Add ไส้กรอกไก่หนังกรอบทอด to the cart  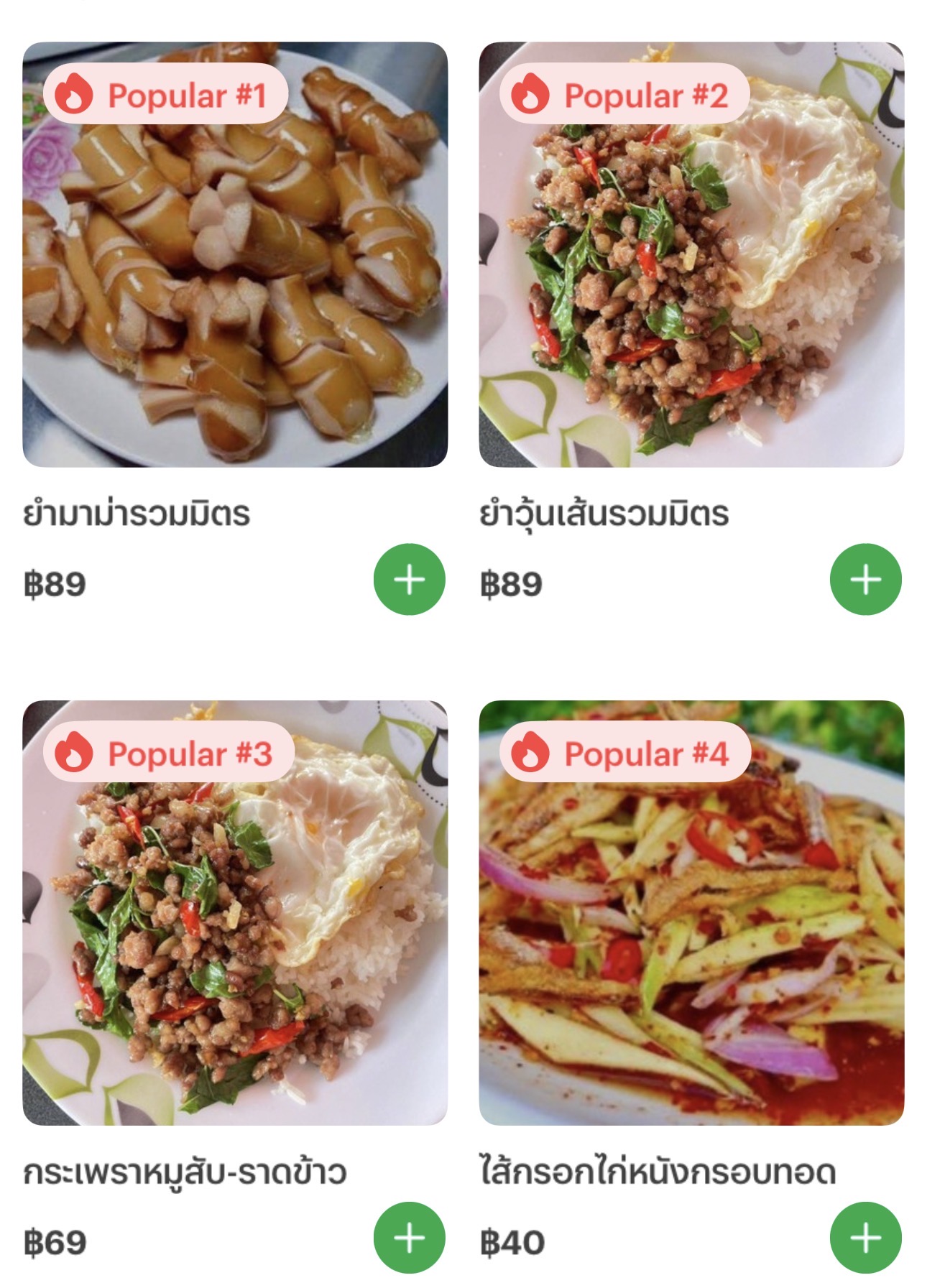[x=865, y=1237]
